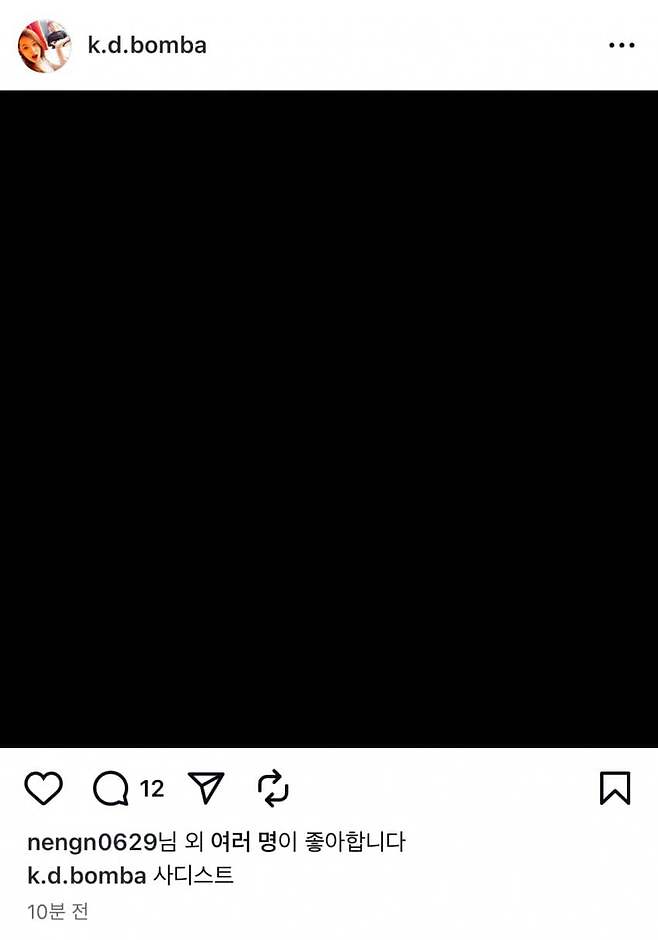The width and height of the screenshot is (658, 940).
Task: Open k.d.bomba's name in the caption
Action: (87, 876)
